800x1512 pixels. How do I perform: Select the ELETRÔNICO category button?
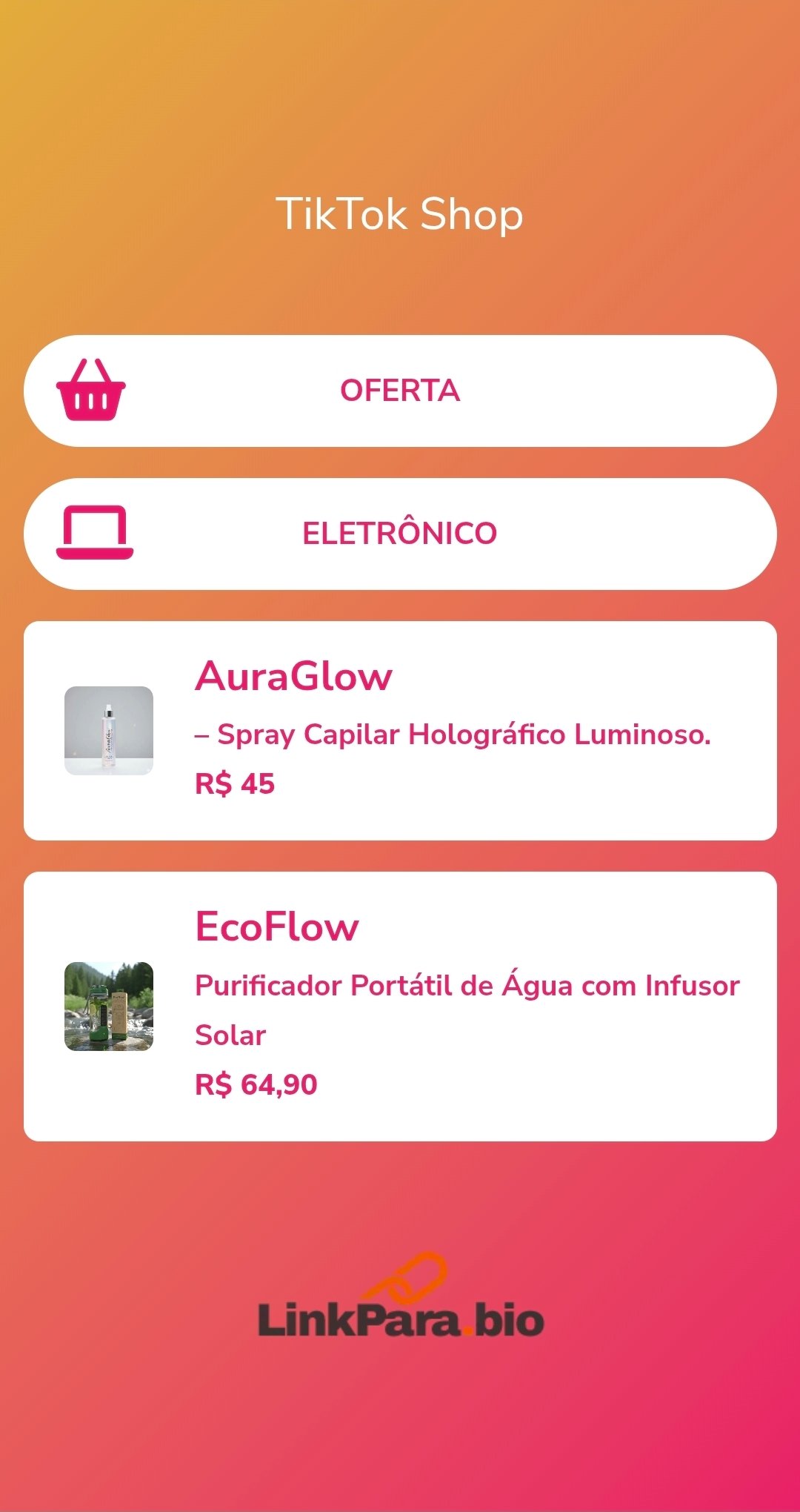tap(400, 533)
